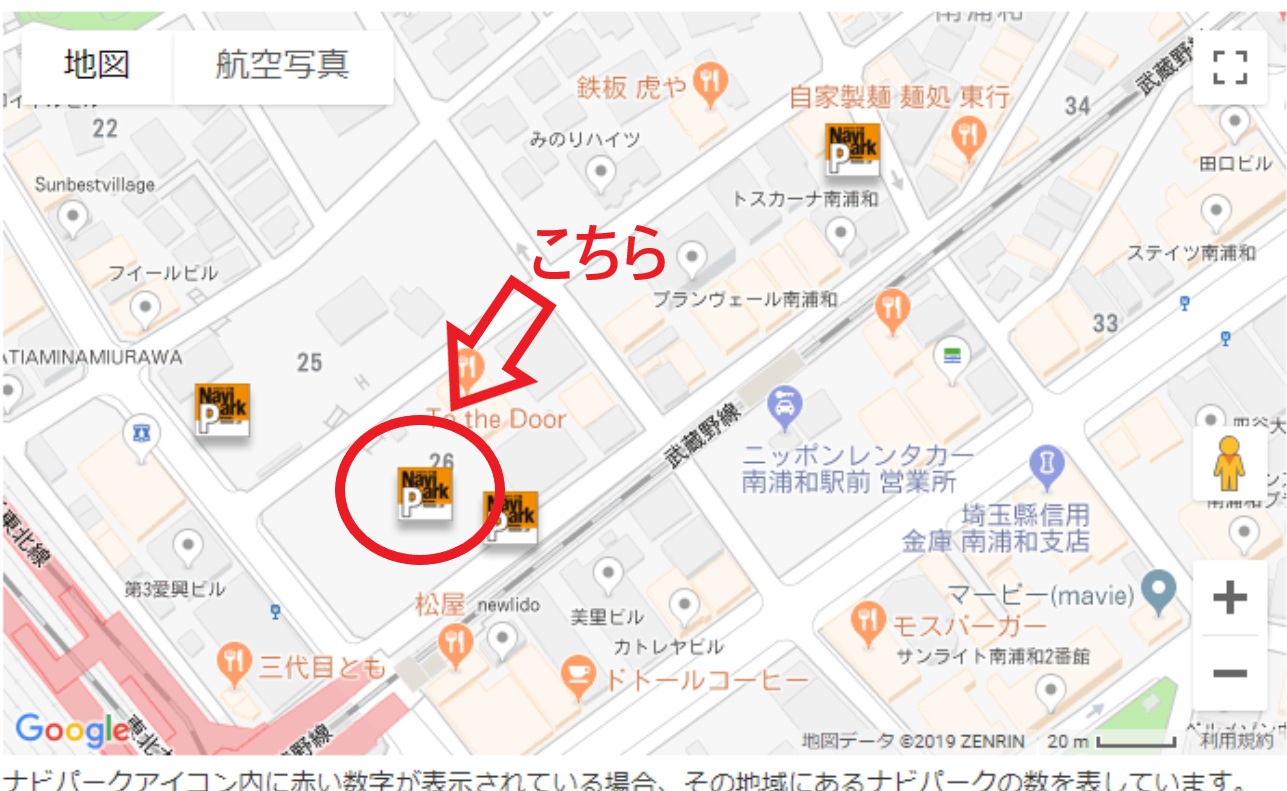1287x791 pixels.
Task: Select the Street View pegman
Action: coord(1229,464)
